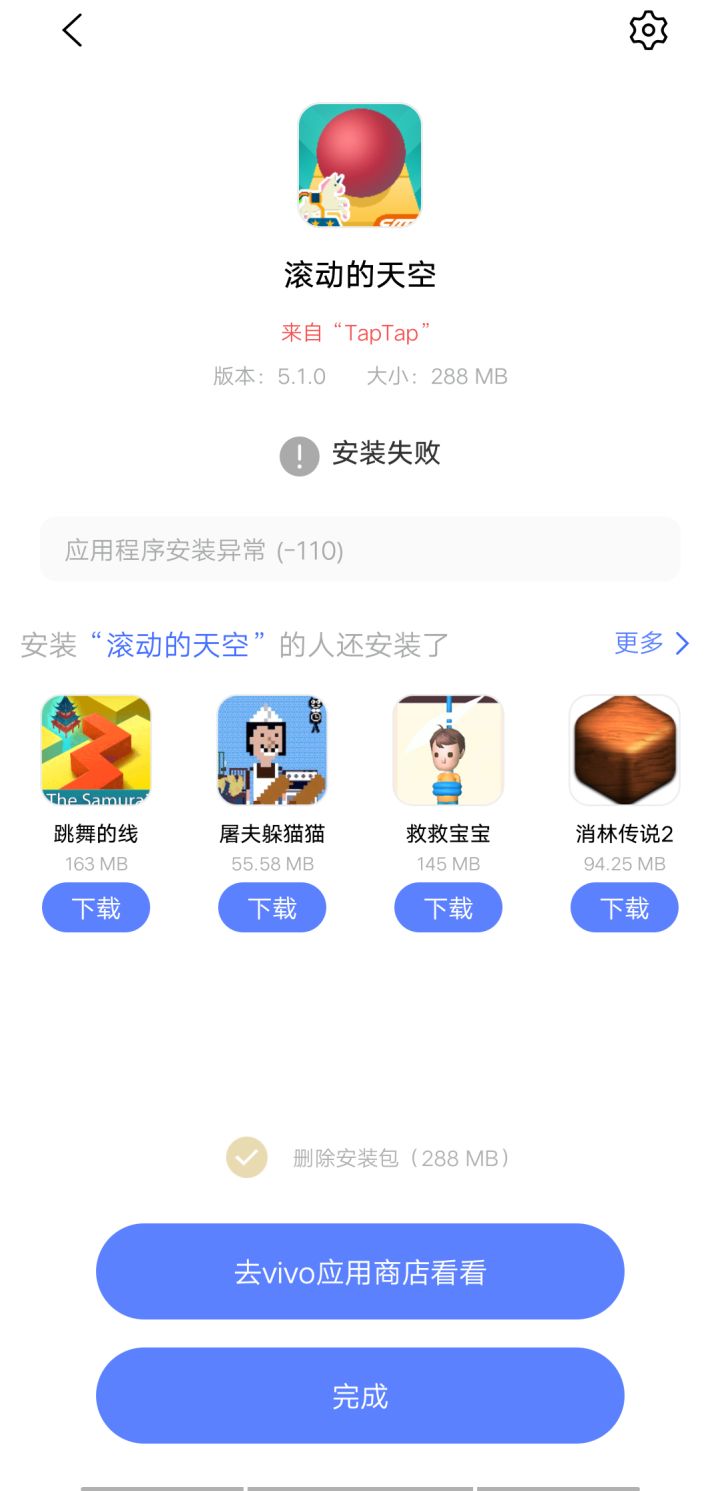Download 救救宝宝 via its 下载 button
The image size is (720, 1491).
[x=448, y=907]
